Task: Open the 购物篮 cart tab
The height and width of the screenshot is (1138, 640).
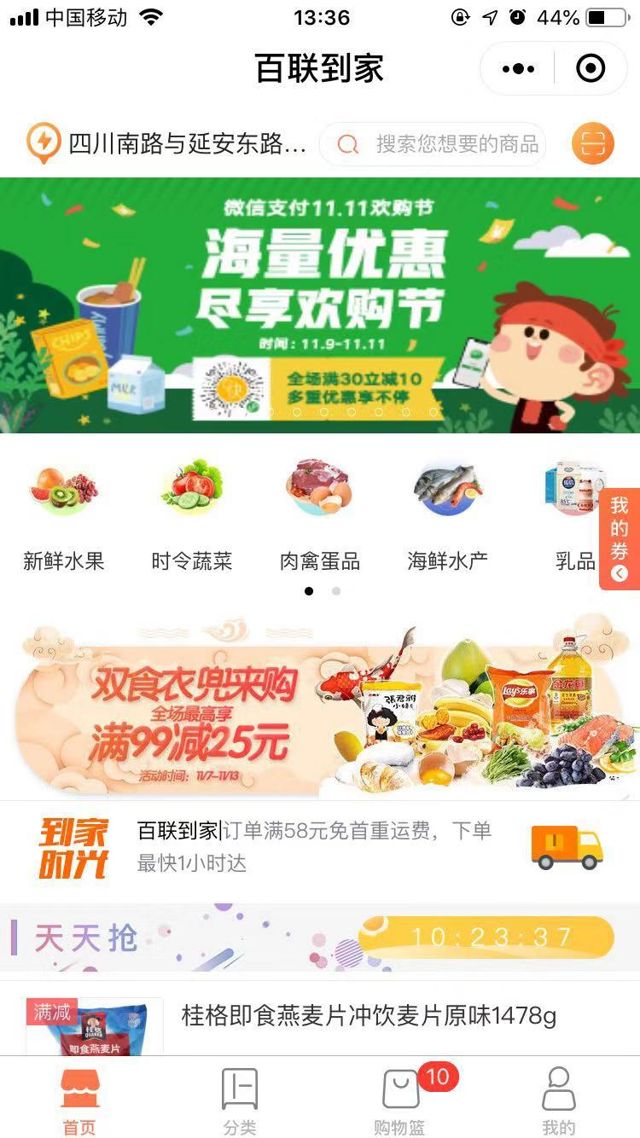Action: click(400, 1100)
